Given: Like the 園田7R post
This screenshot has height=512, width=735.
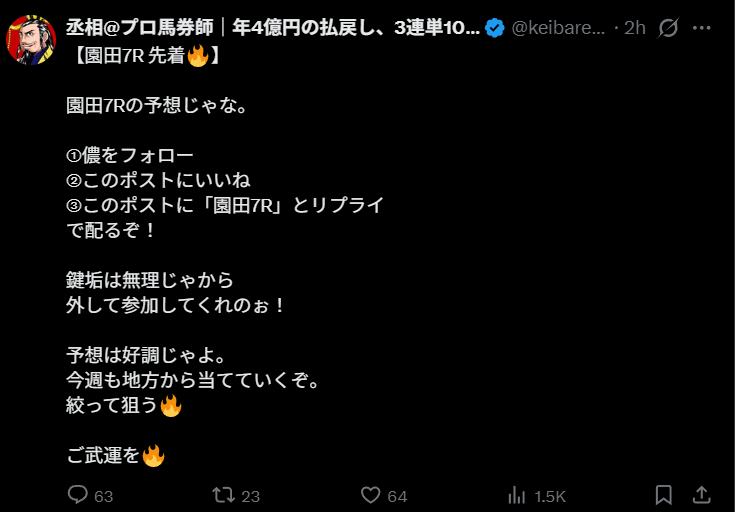Looking at the screenshot, I should 371,495.
